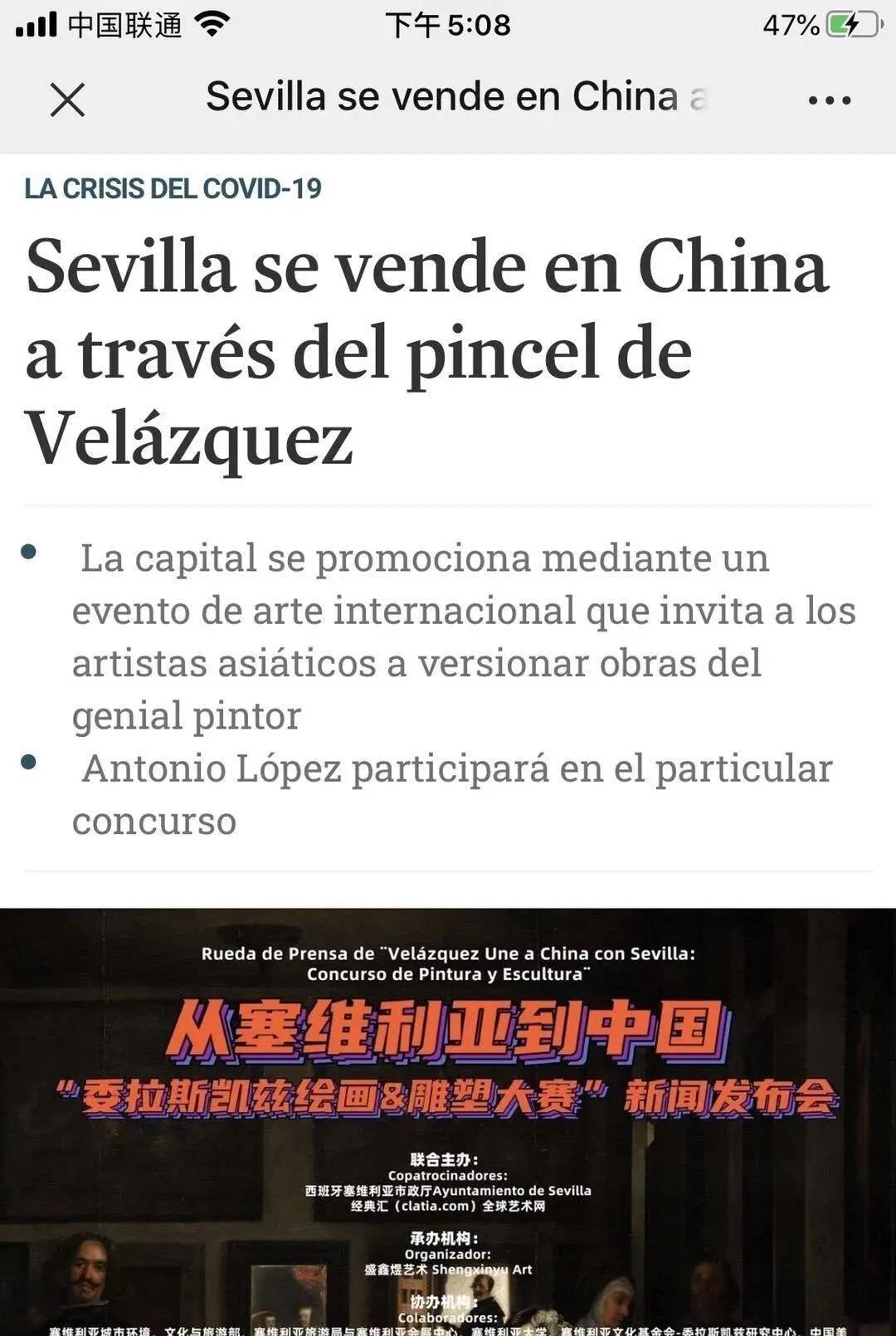Open the Velázquez press conference poster image
The width and height of the screenshot is (896, 1336).
(448, 1120)
